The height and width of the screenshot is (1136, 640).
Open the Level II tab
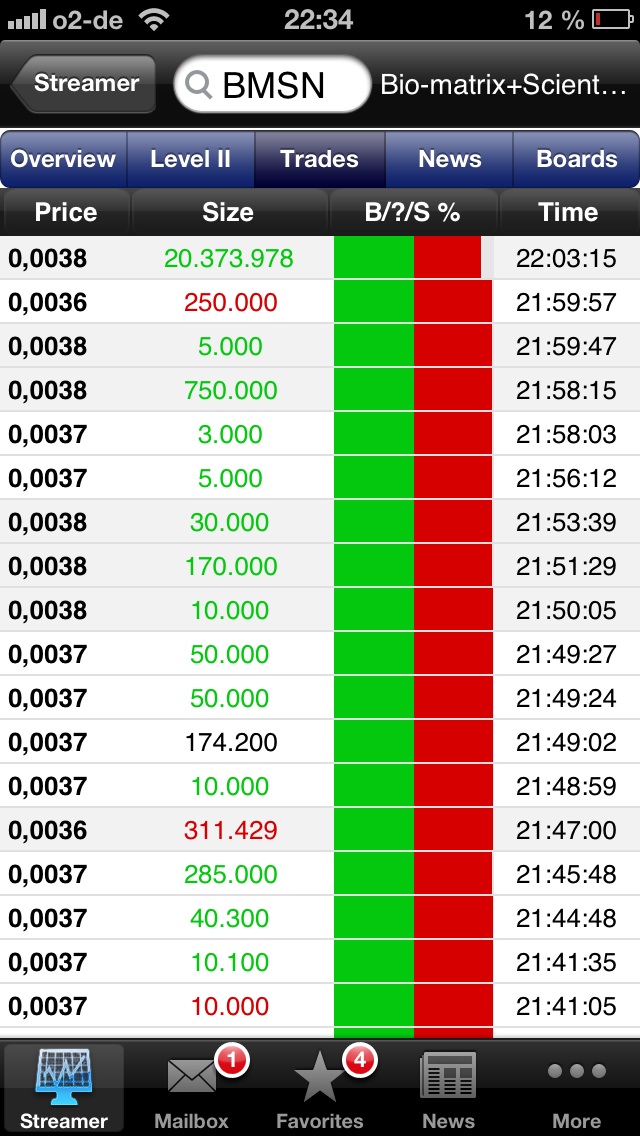tap(190, 159)
